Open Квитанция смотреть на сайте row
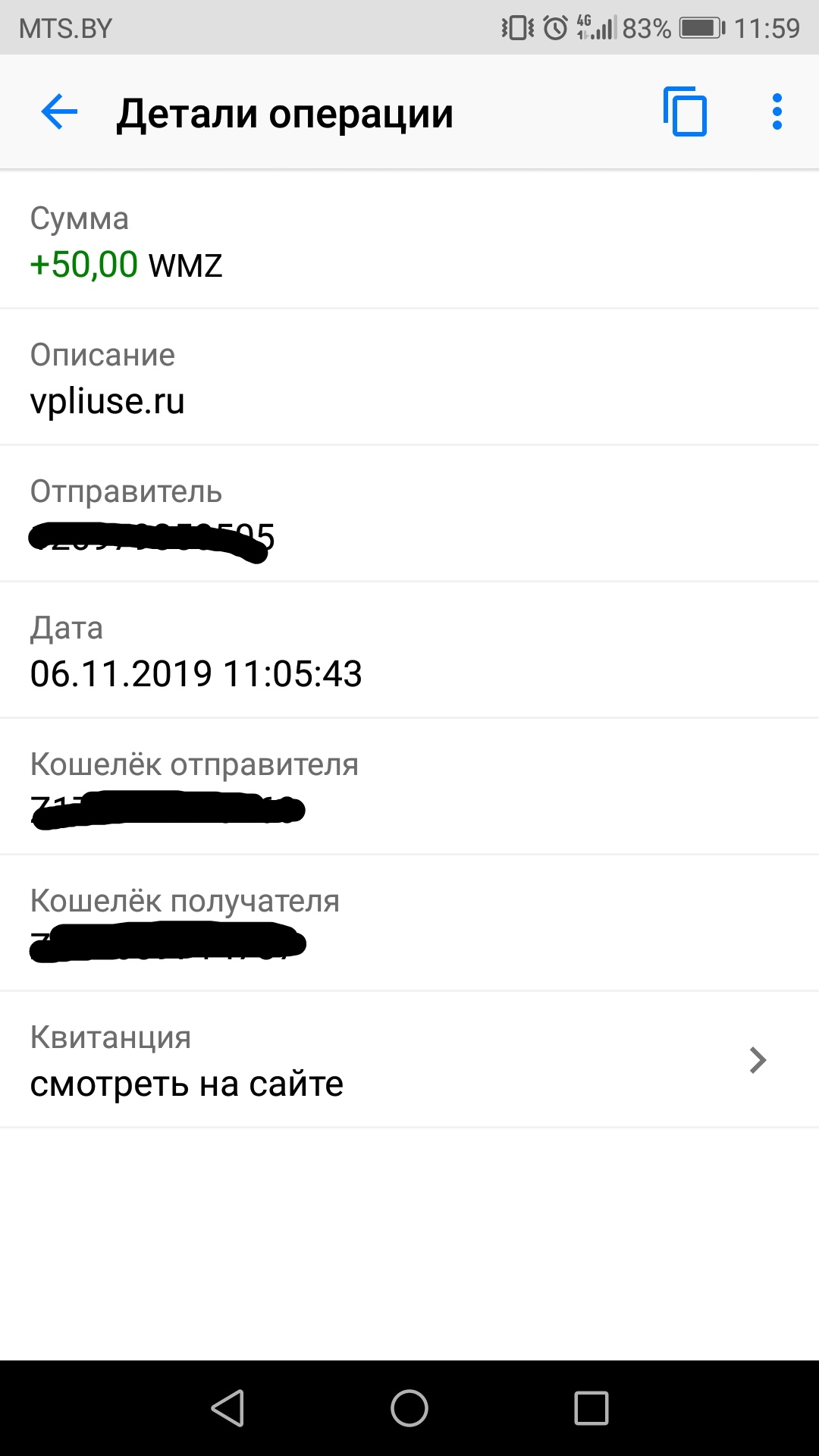The height and width of the screenshot is (1456, 819). point(409,1059)
